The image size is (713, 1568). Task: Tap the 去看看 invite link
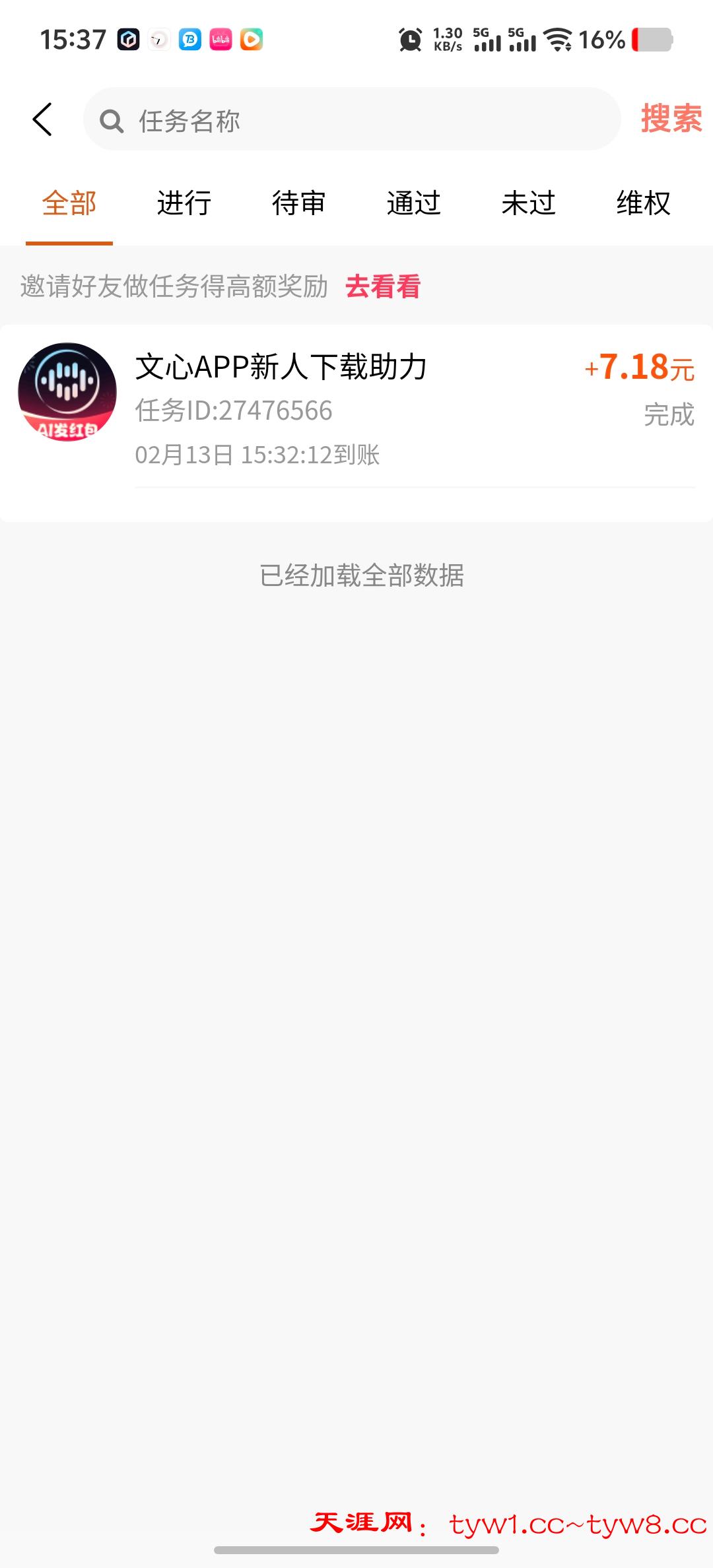pyautogui.click(x=383, y=287)
